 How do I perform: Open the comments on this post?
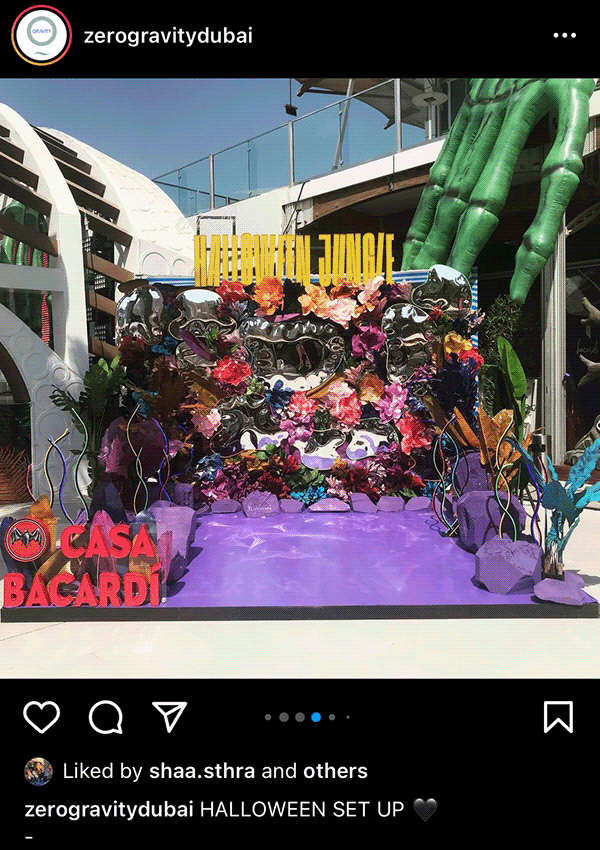(x=105, y=716)
